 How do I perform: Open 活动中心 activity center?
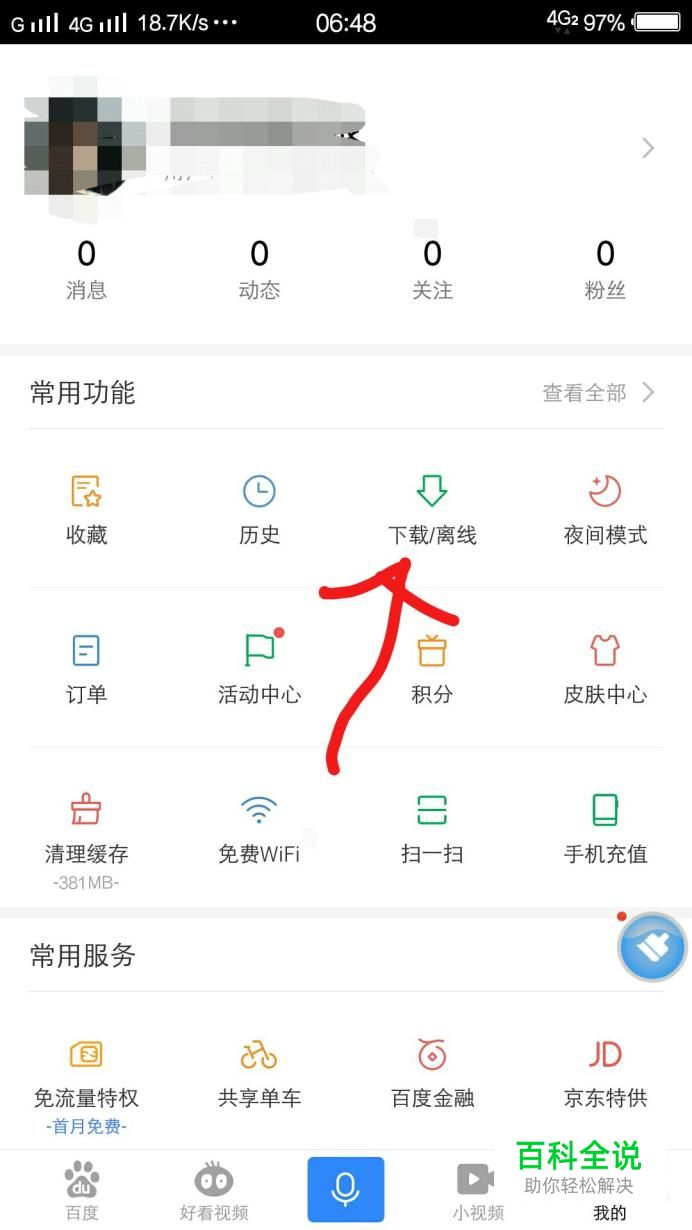pyautogui.click(x=259, y=668)
